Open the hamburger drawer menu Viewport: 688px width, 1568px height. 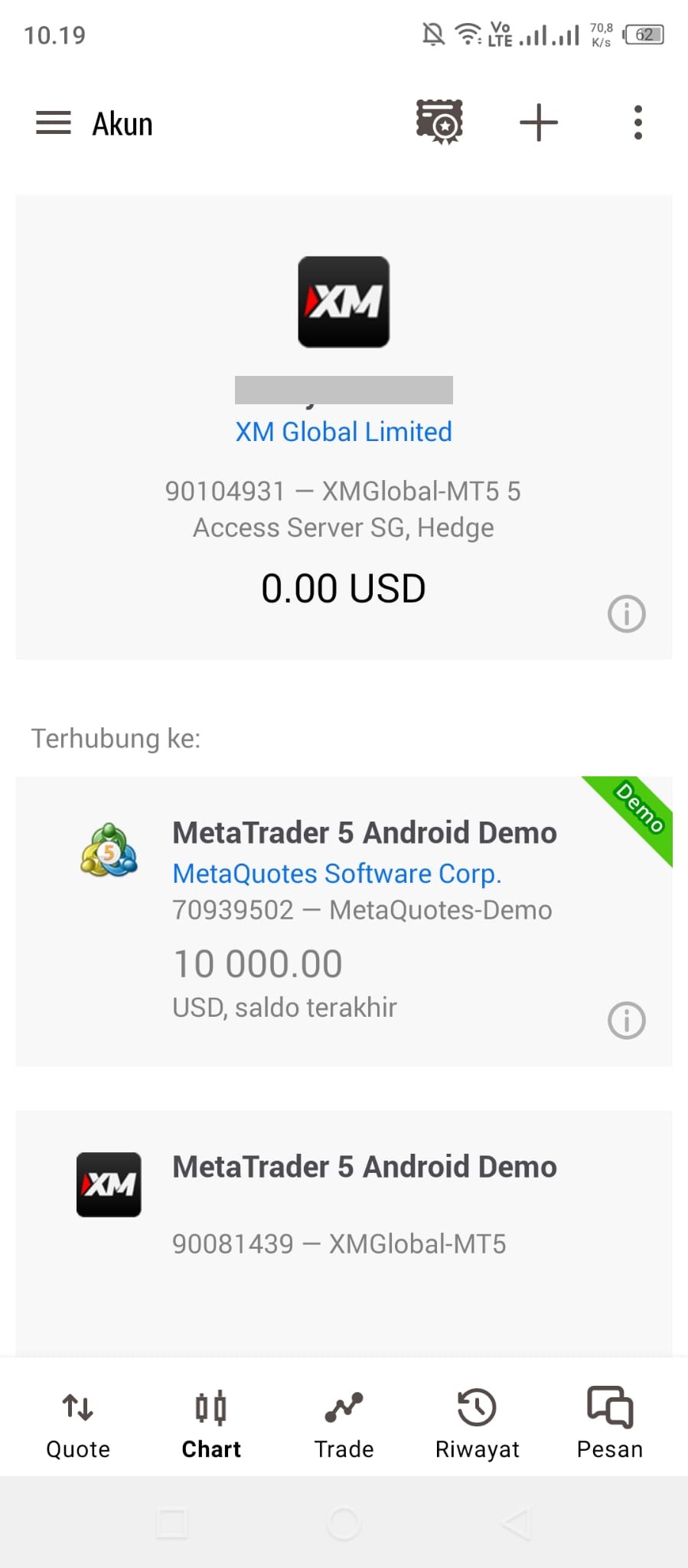53,122
